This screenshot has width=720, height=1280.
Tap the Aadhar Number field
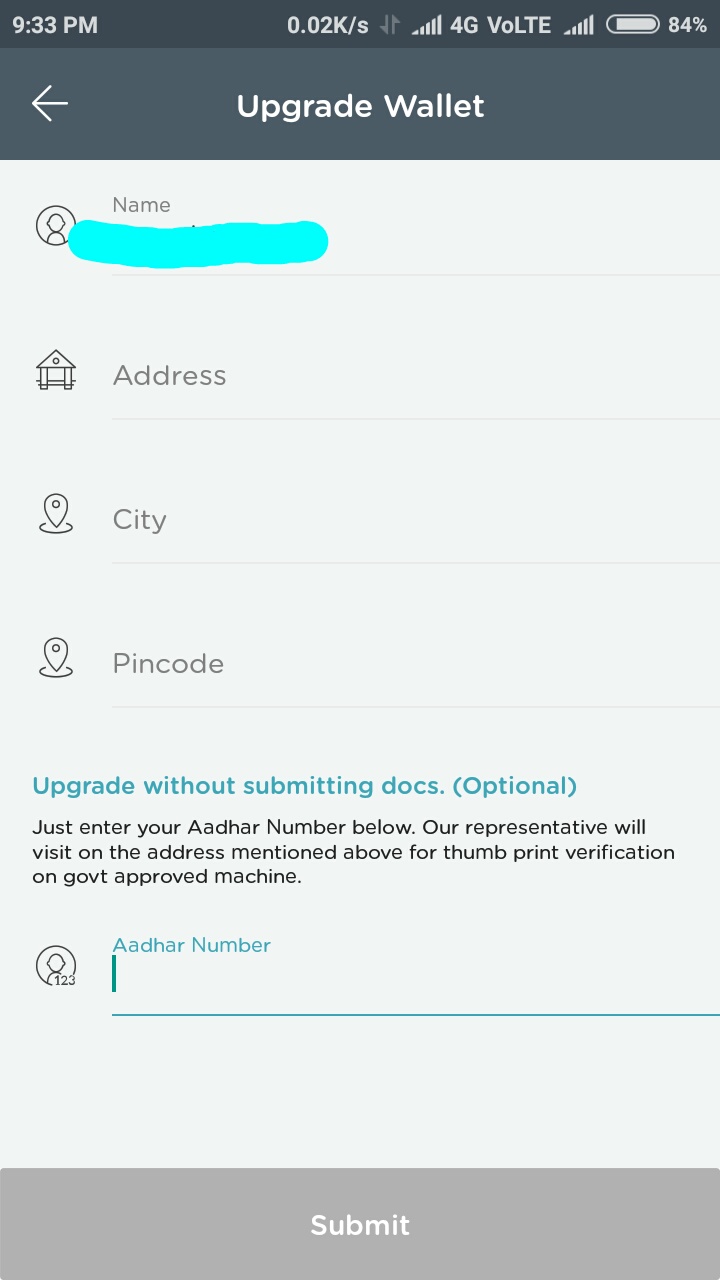(x=416, y=973)
